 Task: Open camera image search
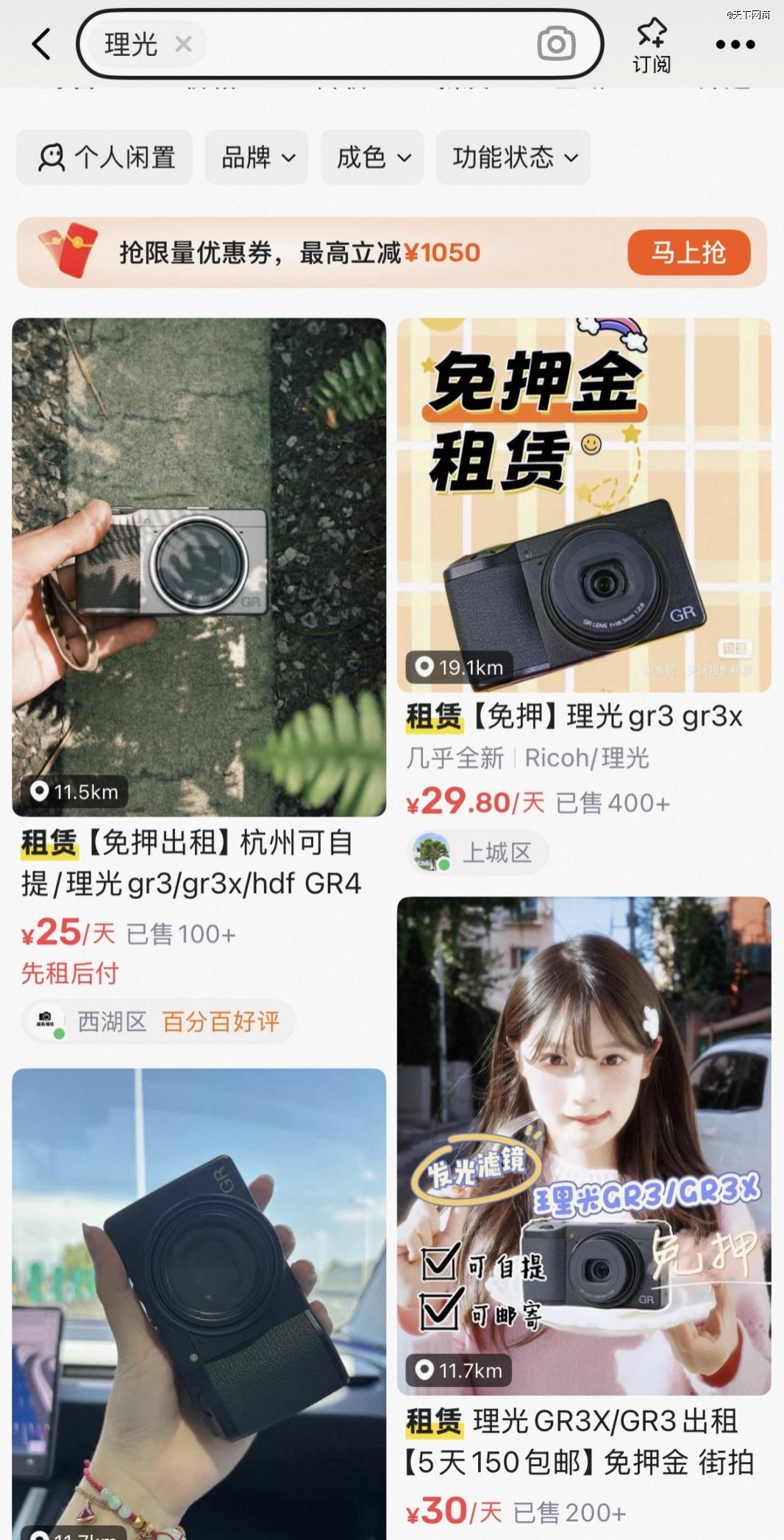[x=556, y=44]
